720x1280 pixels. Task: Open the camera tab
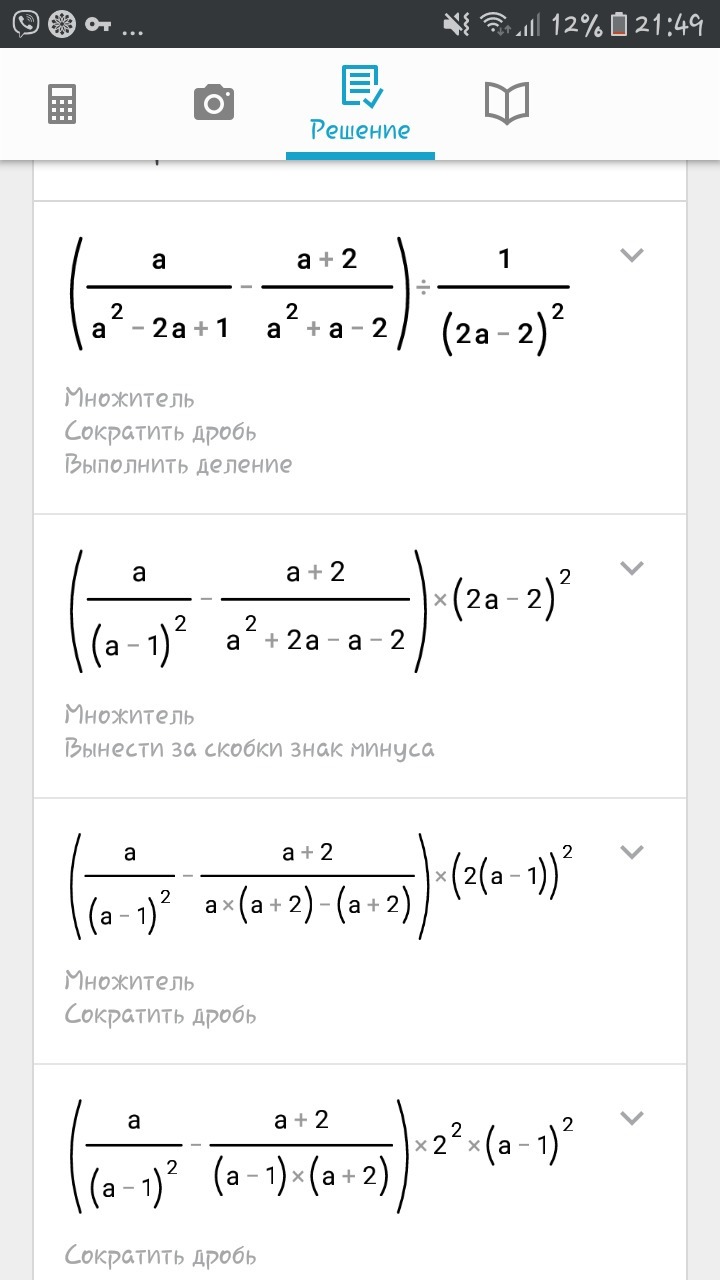[x=213, y=103]
